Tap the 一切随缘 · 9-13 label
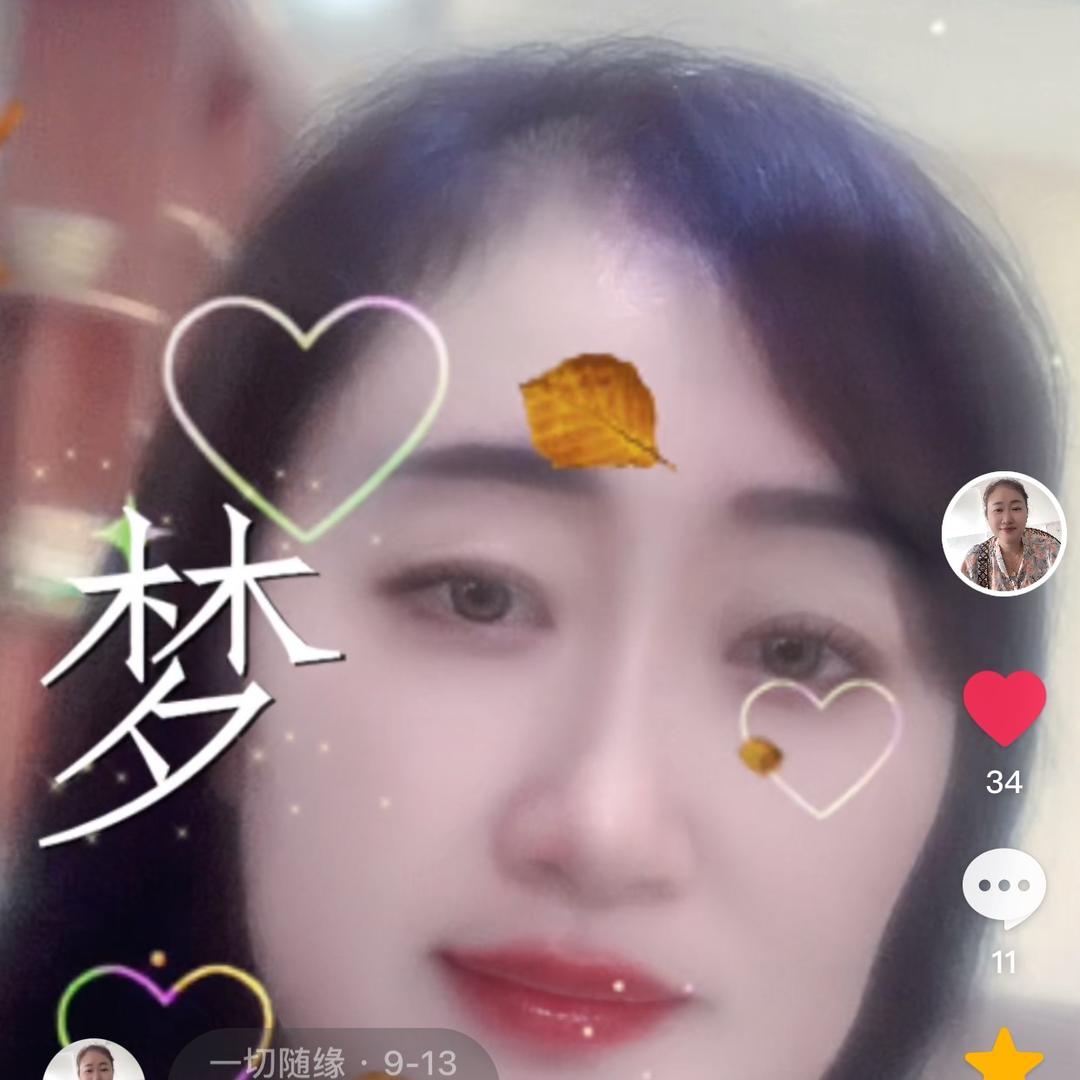This screenshot has height=1080, width=1080. tap(333, 1060)
